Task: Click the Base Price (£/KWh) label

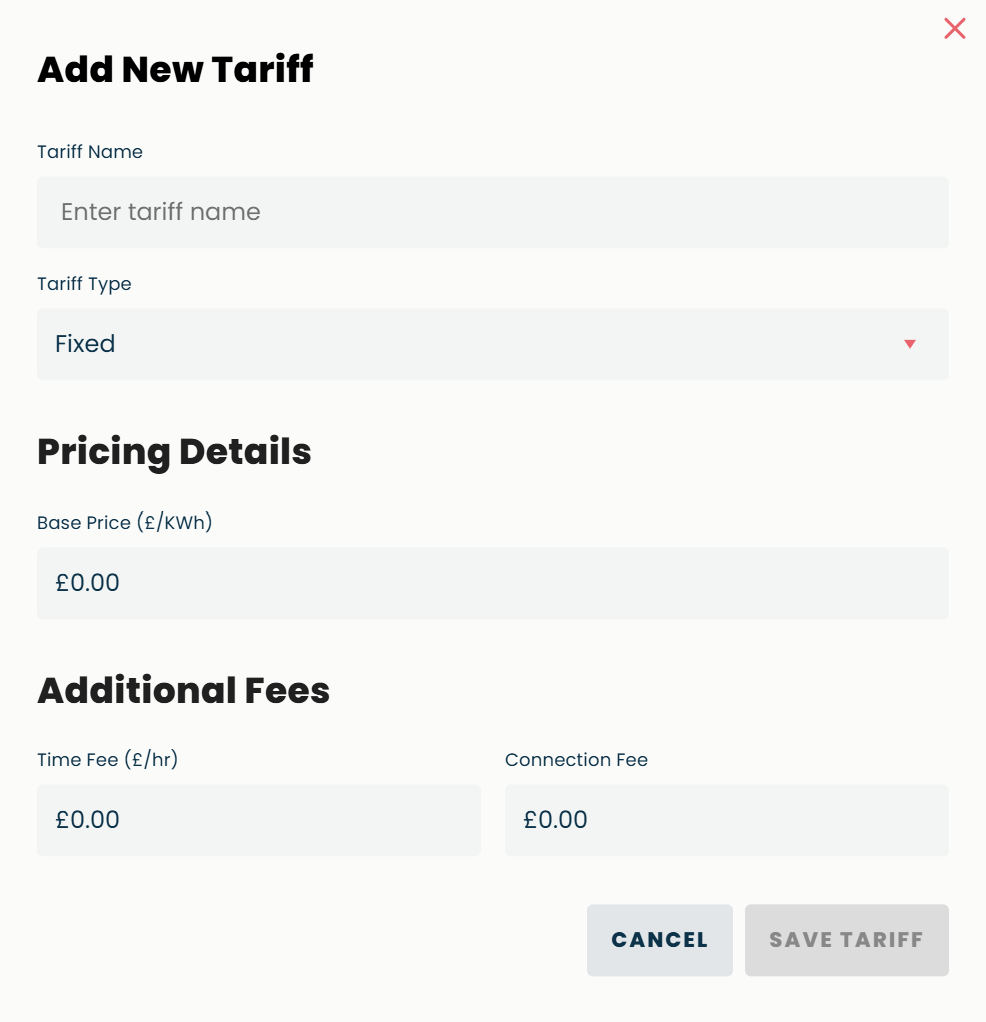Action: pos(123,522)
